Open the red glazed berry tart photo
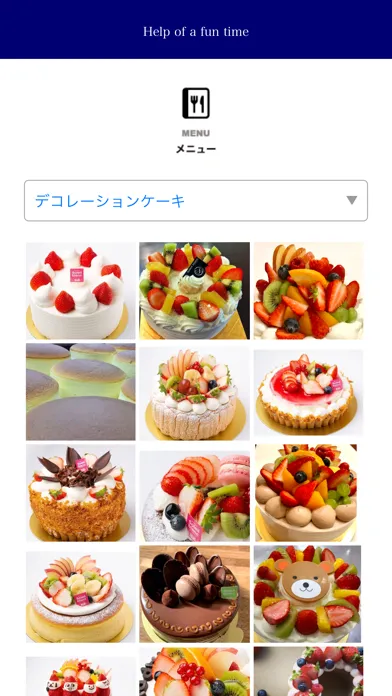Image resolution: width=392 pixels, height=696 pixels. point(309,393)
